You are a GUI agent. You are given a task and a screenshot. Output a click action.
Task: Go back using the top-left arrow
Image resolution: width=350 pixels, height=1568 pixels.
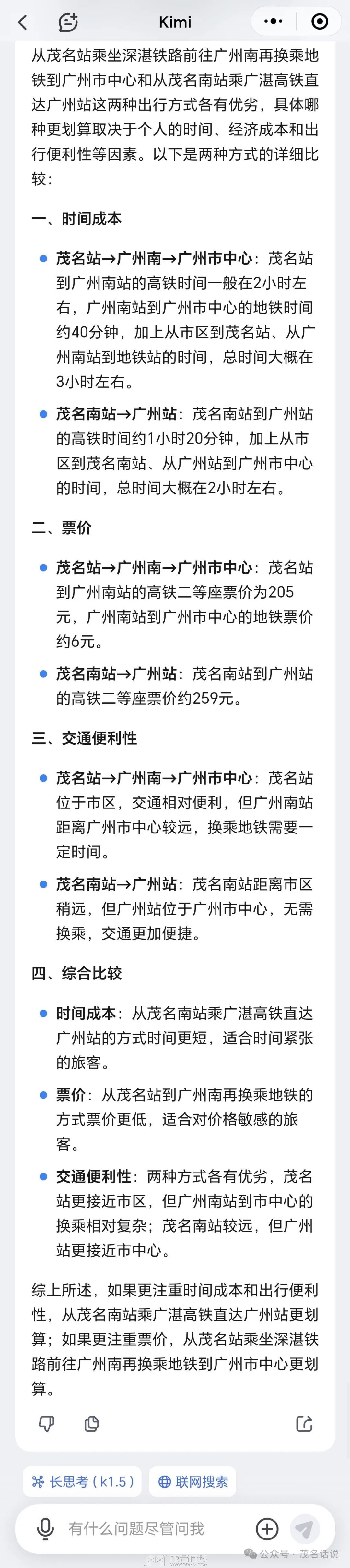pyautogui.click(x=23, y=22)
